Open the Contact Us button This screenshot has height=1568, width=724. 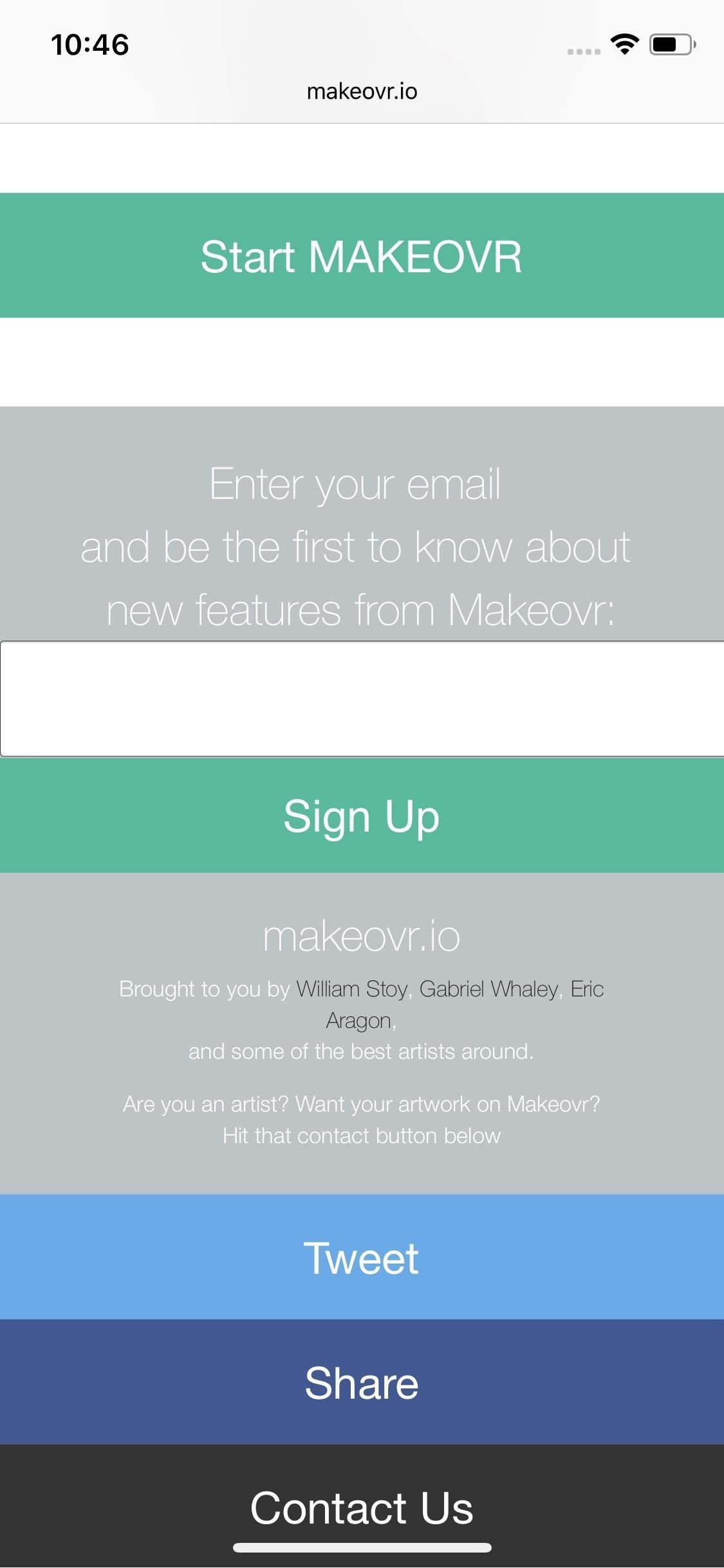[362, 1506]
